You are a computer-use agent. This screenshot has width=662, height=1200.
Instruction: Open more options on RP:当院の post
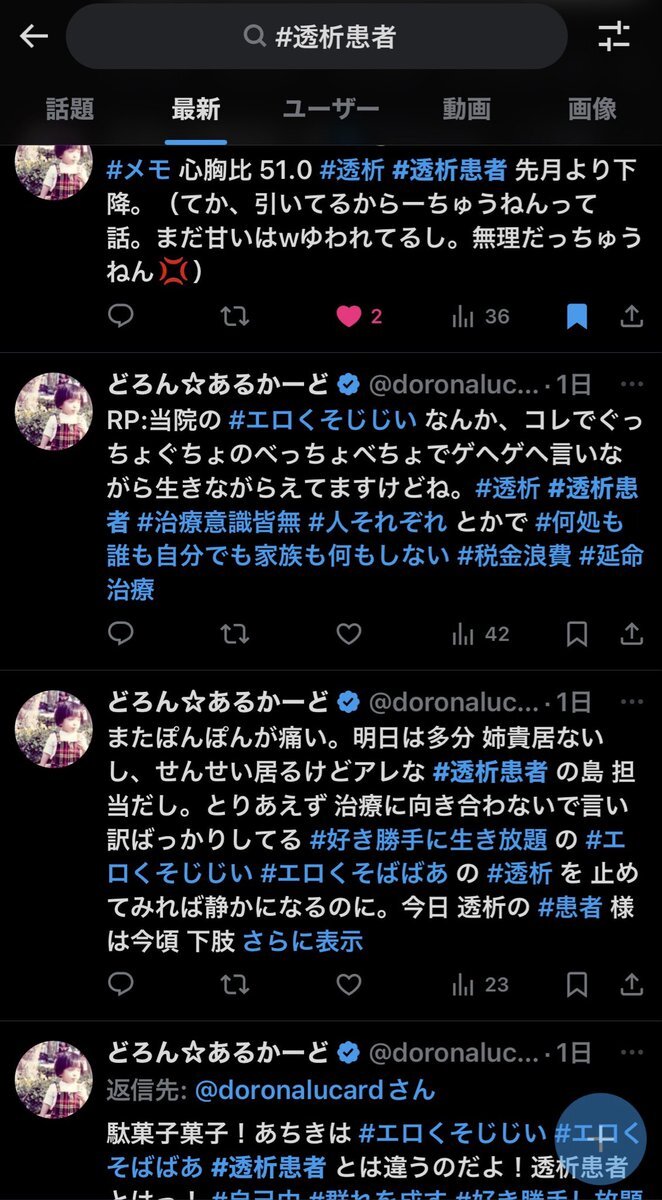(x=631, y=385)
